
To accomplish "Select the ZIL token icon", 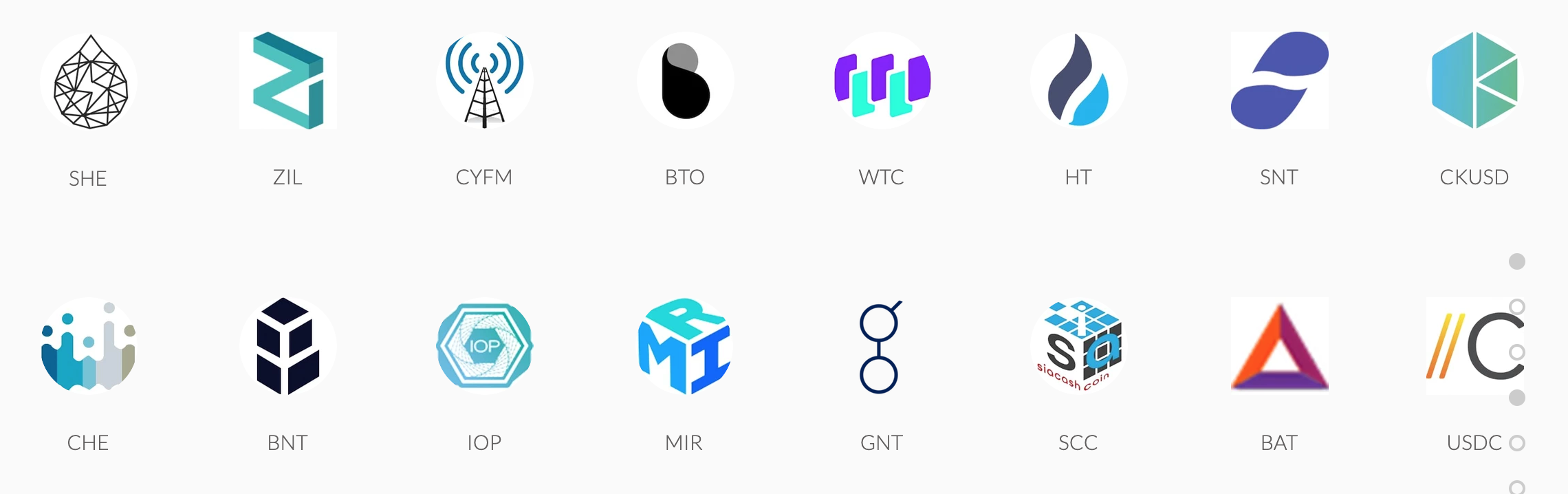I will [x=287, y=80].
